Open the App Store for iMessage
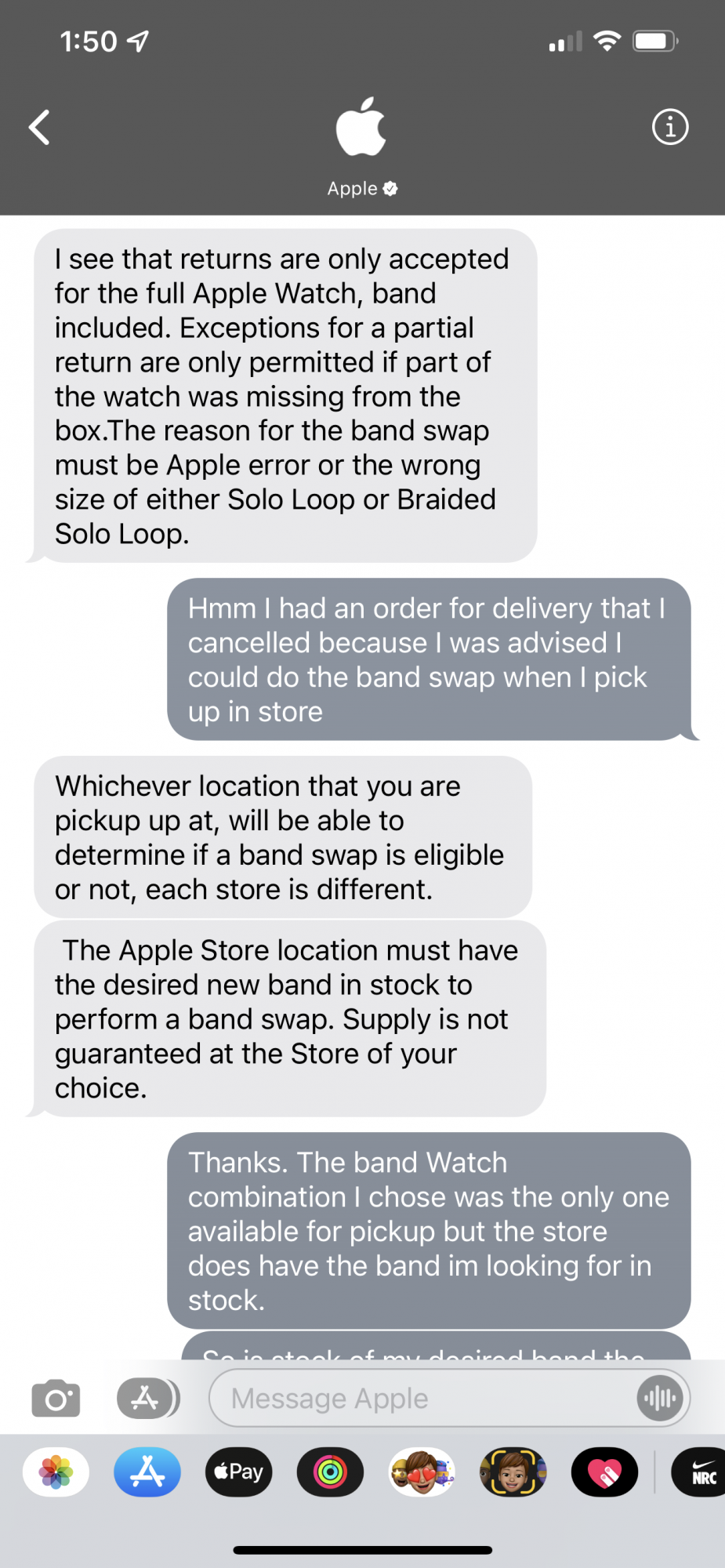Viewport: 725px width, 1568px height. tap(147, 1472)
